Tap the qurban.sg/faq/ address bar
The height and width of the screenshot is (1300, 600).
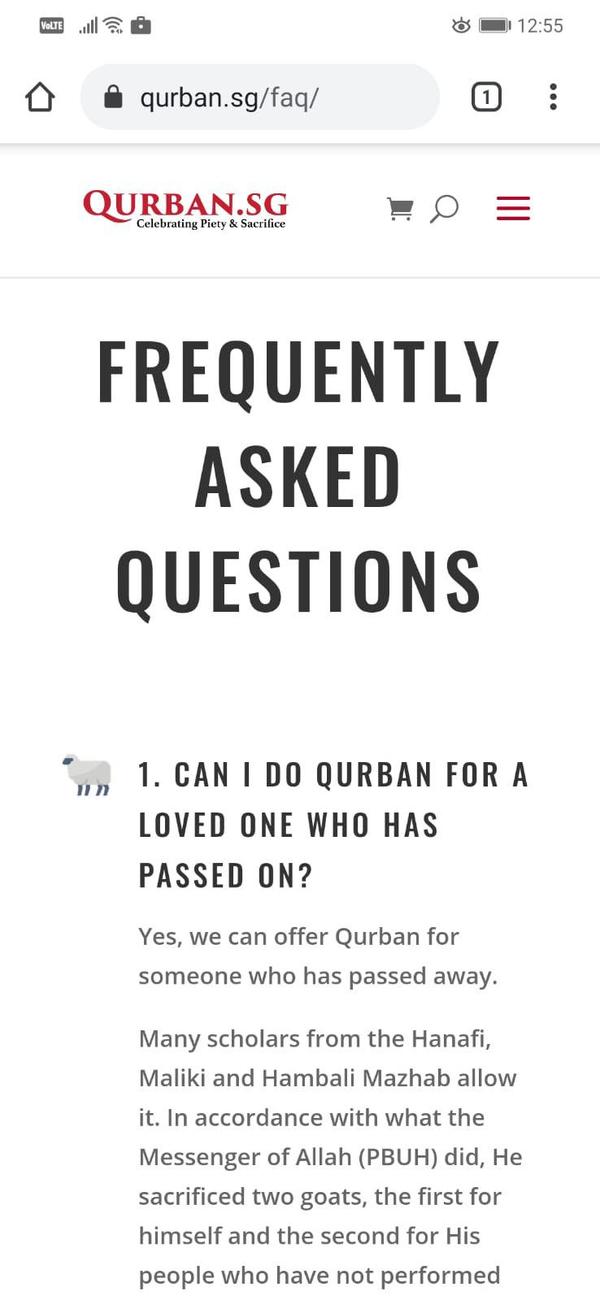click(260, 97)
